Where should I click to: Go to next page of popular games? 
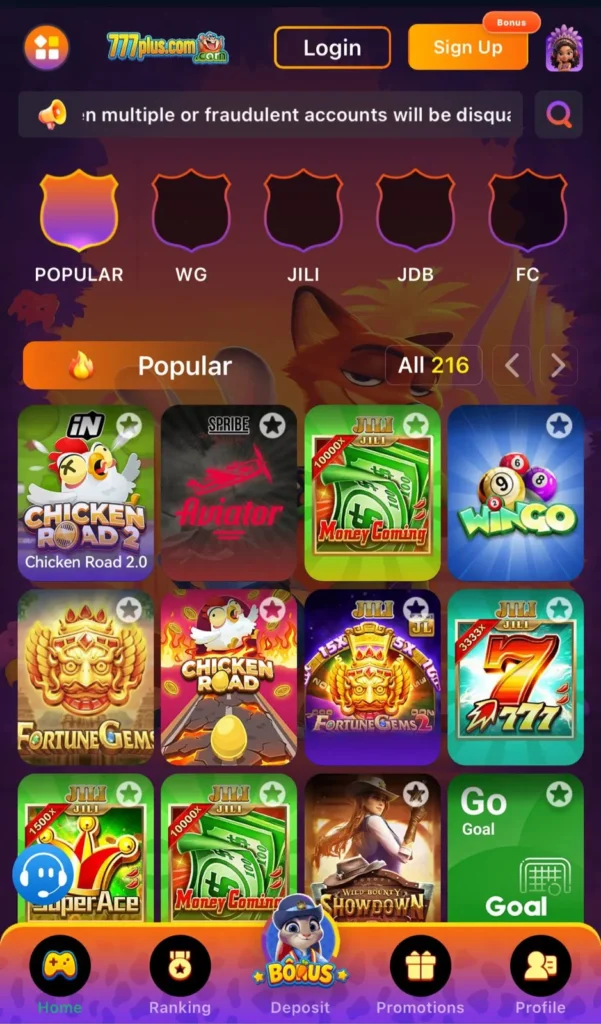[x=559, y=366]
